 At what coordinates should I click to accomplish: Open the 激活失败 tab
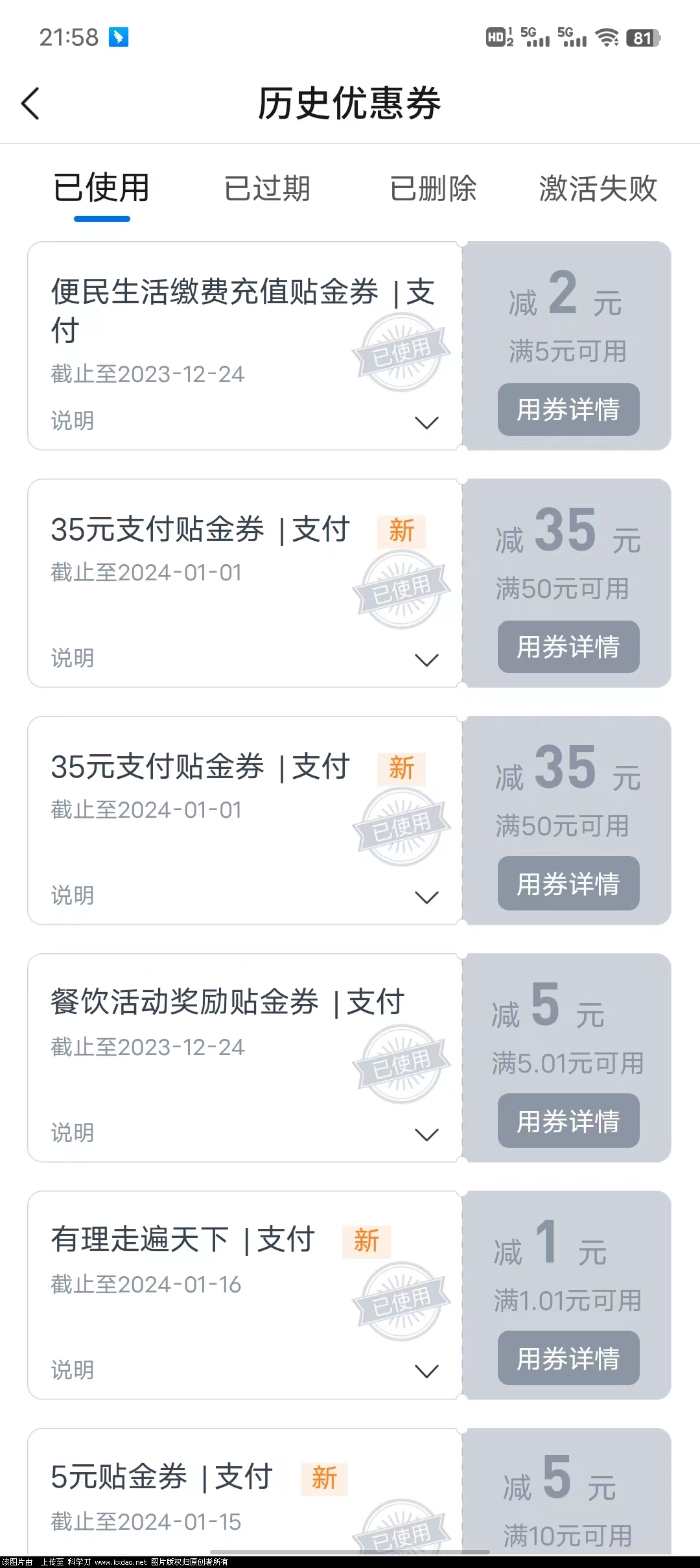click(x=598, y=189)
